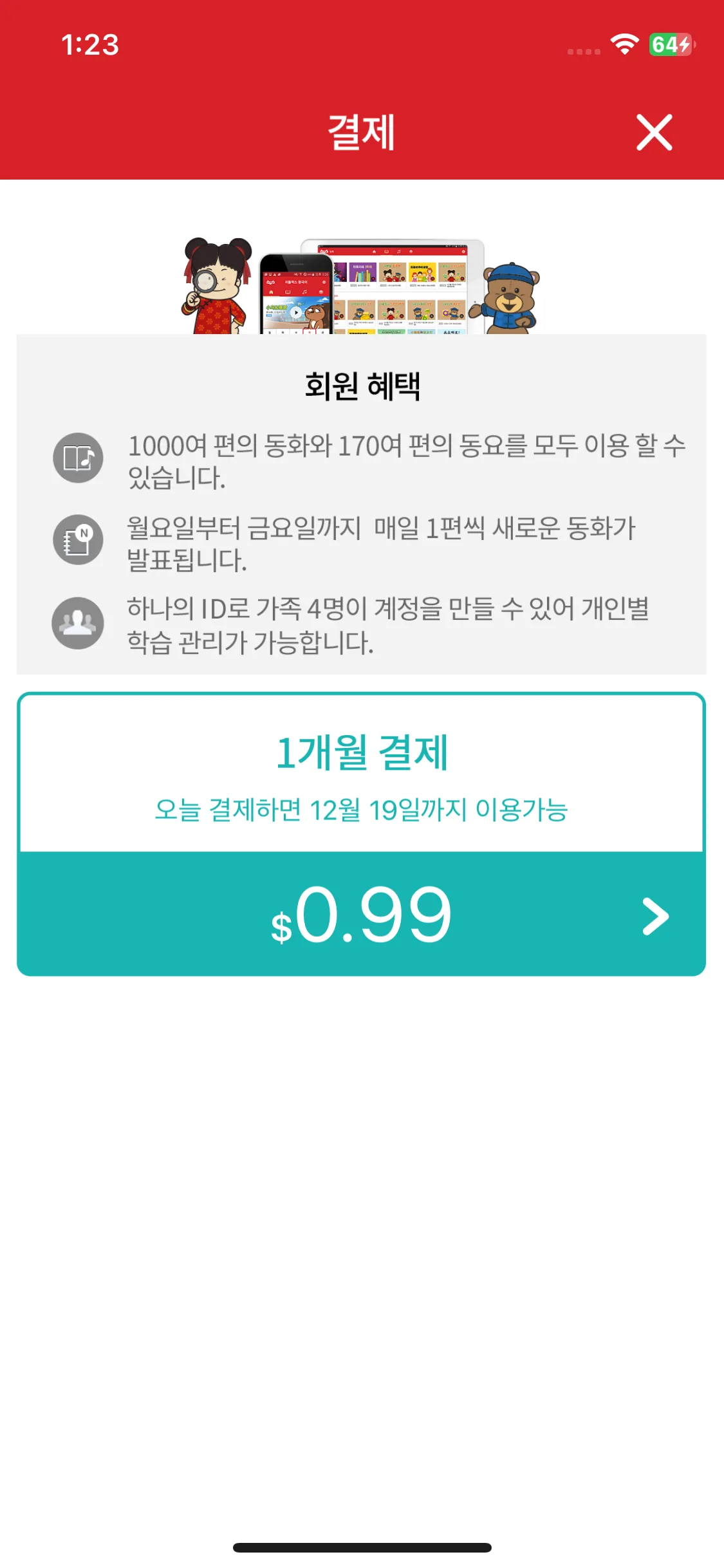
Task: Tap the 1:23 clock in status bar
Action: tap(91, 45)
